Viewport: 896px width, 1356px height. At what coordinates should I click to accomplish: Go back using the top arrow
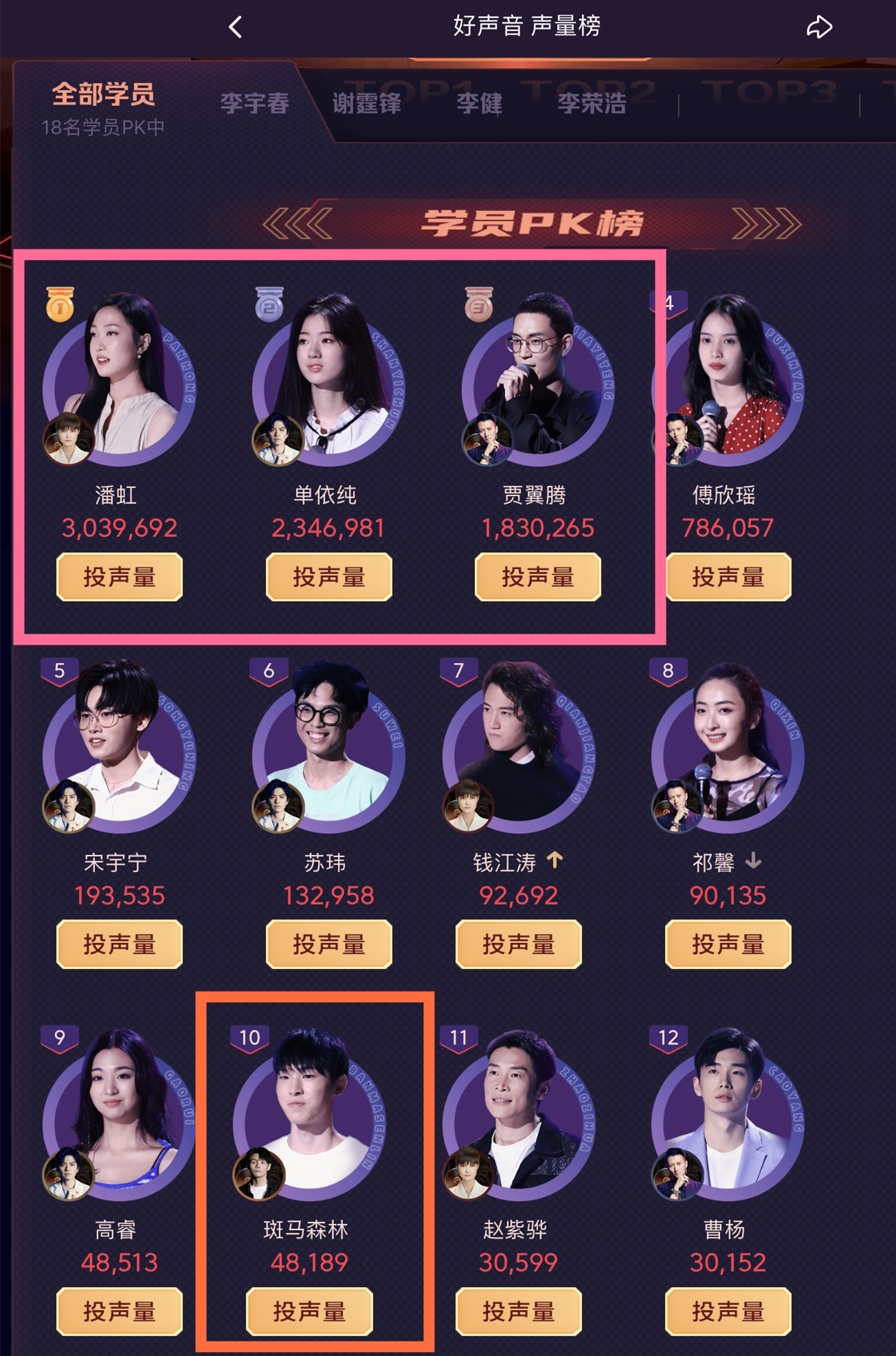tap(236, 27)
